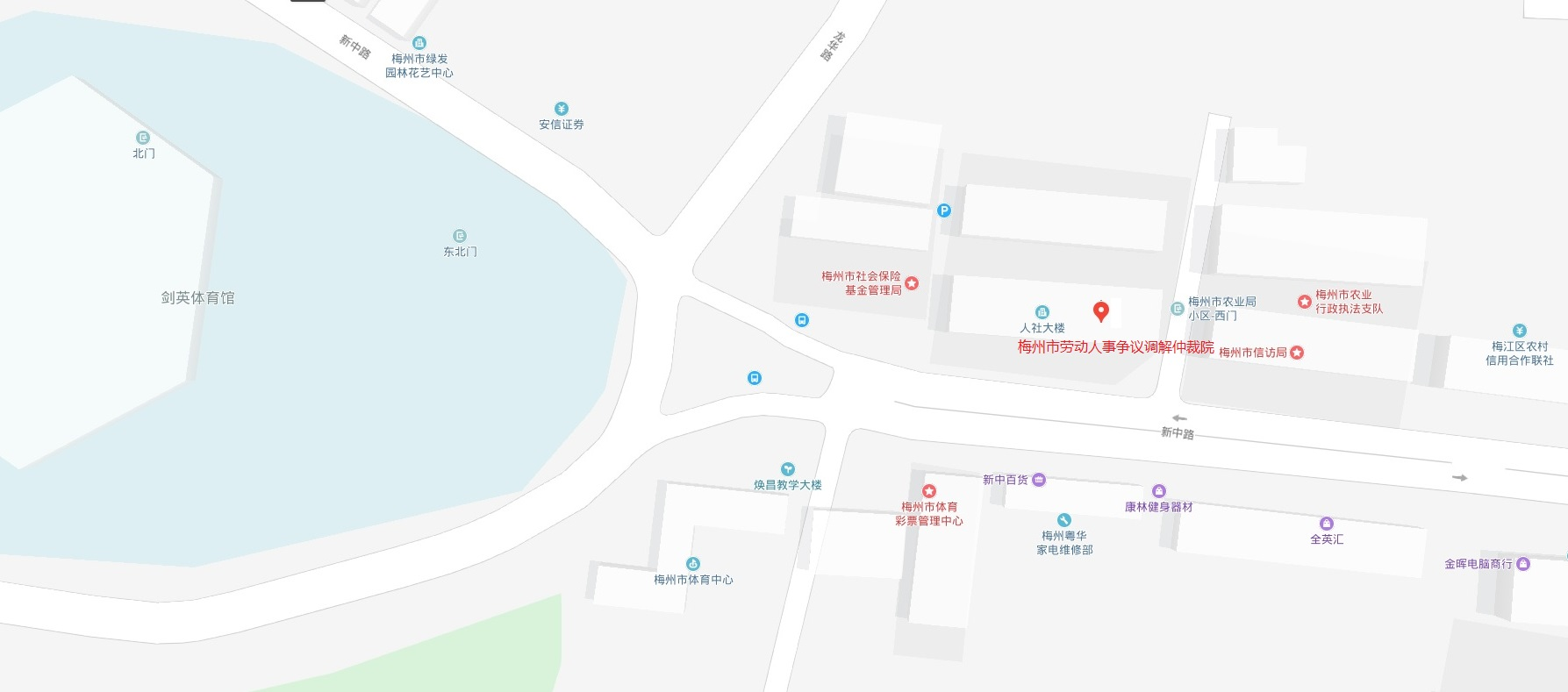Tap the red location pin at 人社大楼
The image size is (1568, 692).
click(x=1101, y=311)
